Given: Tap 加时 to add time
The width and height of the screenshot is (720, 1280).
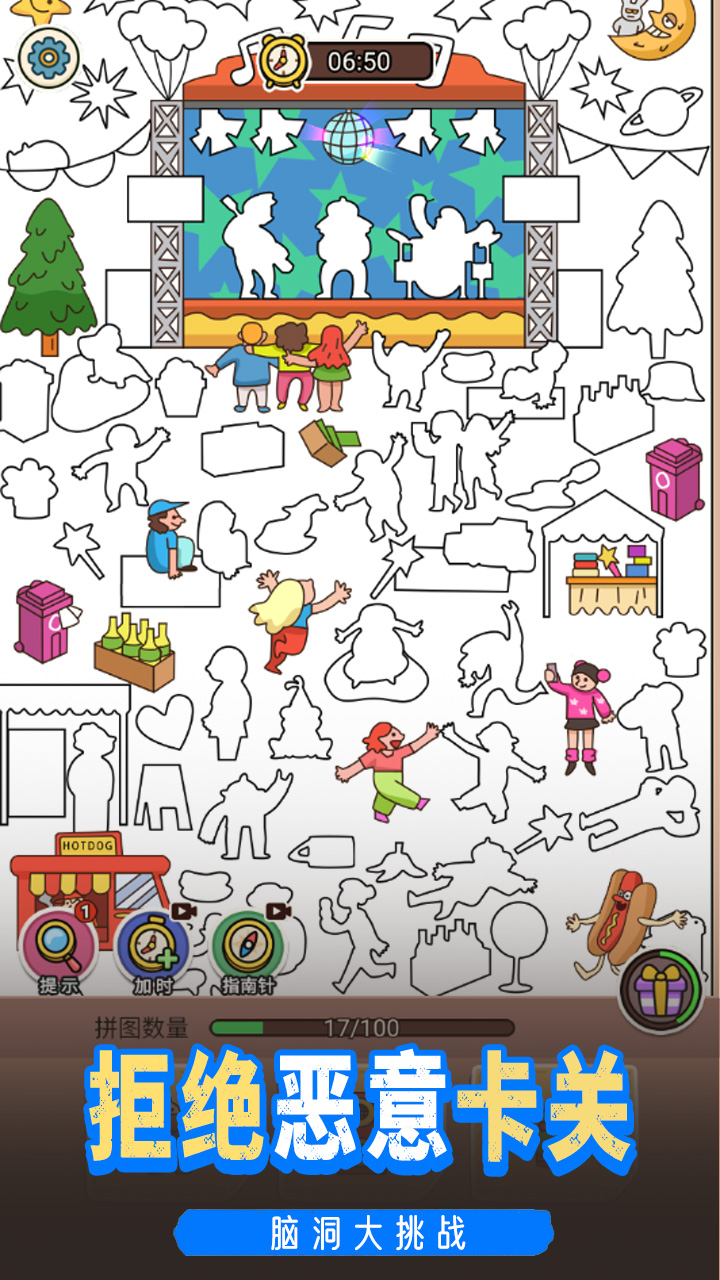Looking at the screenshot, I should [x=151, y=948].
